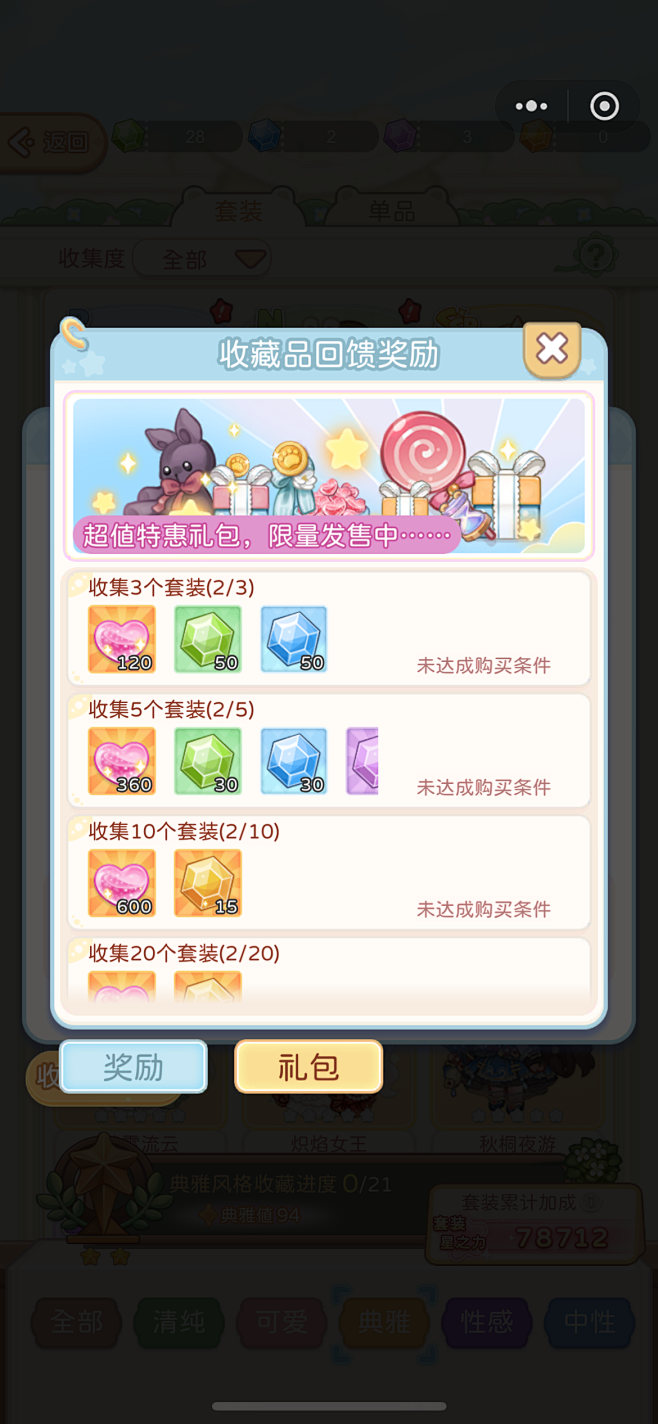
Task: Open the 超值特惠礼包 banner
Action: 329,475
